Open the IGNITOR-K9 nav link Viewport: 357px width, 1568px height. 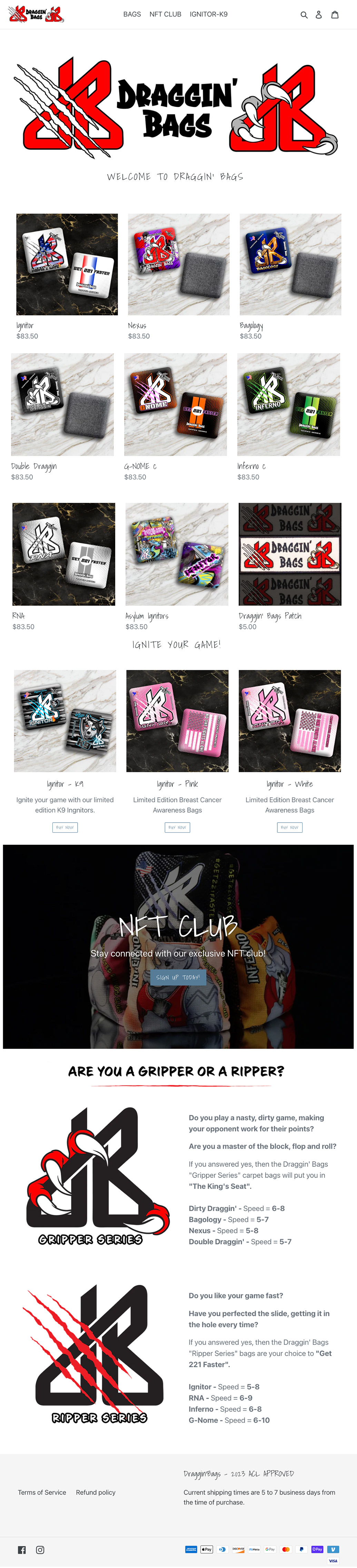pyautogui.click(x=208, y=14)
